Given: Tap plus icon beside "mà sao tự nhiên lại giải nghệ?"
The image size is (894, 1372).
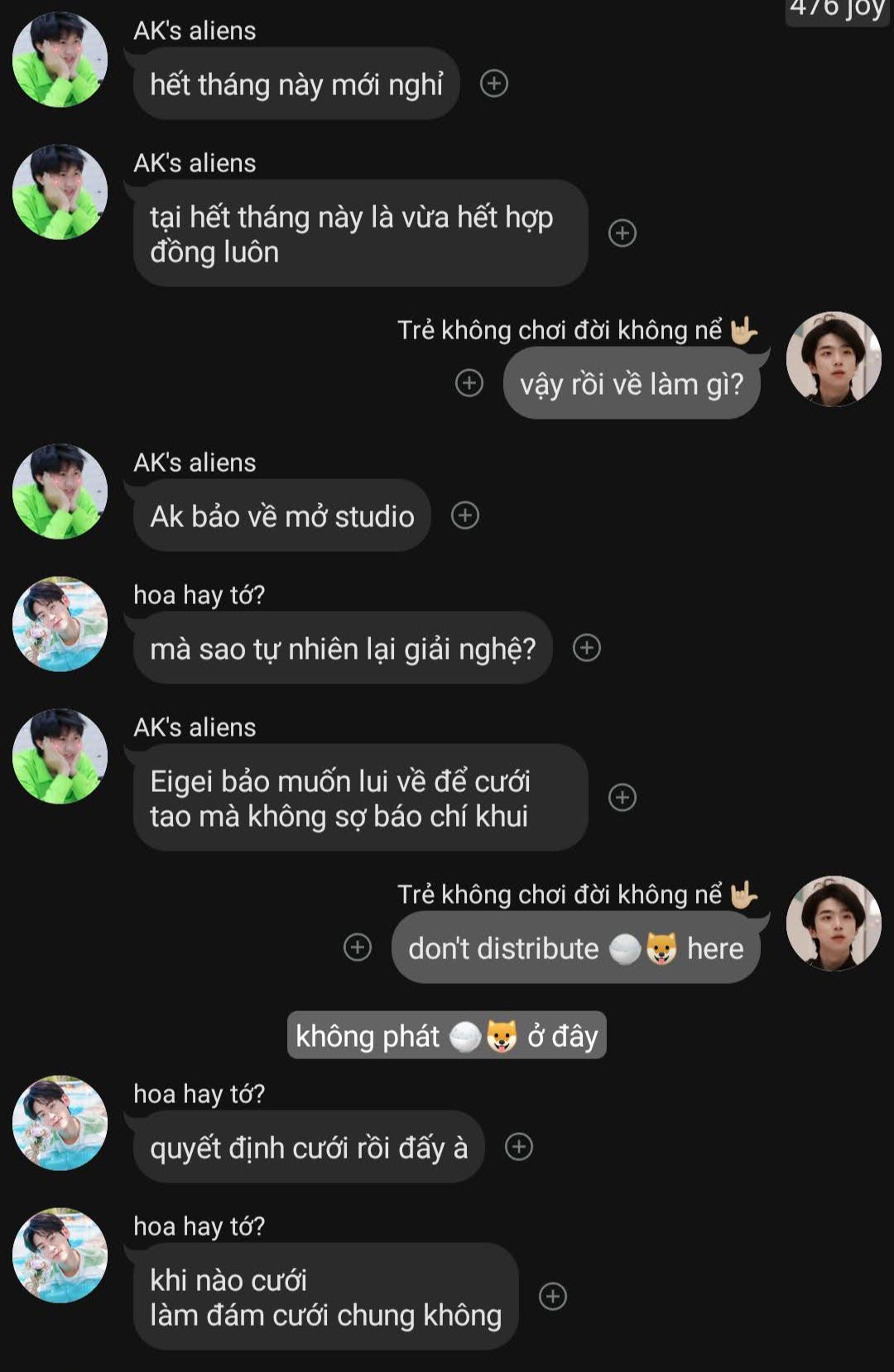Looking at the screenshot, I should point(587,648).
